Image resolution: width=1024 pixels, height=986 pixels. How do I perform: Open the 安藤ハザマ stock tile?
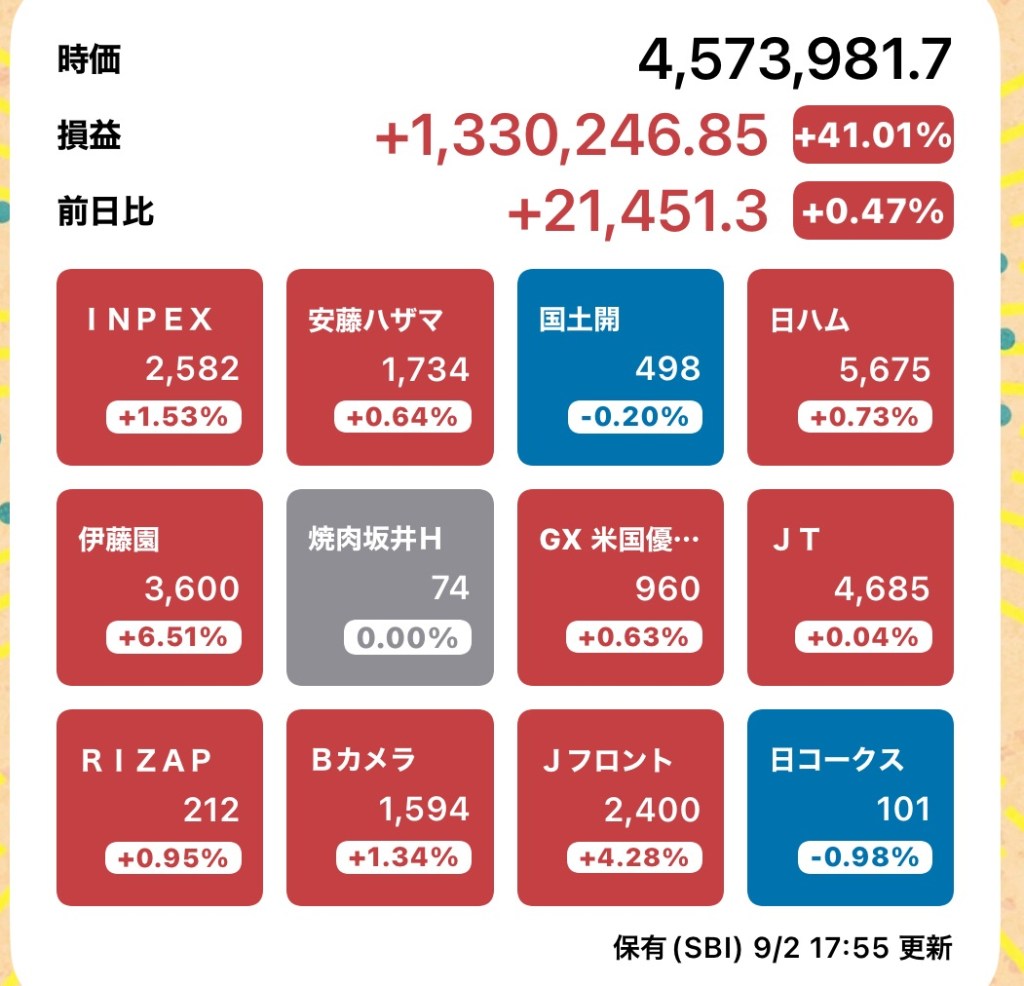coord(390,367)
